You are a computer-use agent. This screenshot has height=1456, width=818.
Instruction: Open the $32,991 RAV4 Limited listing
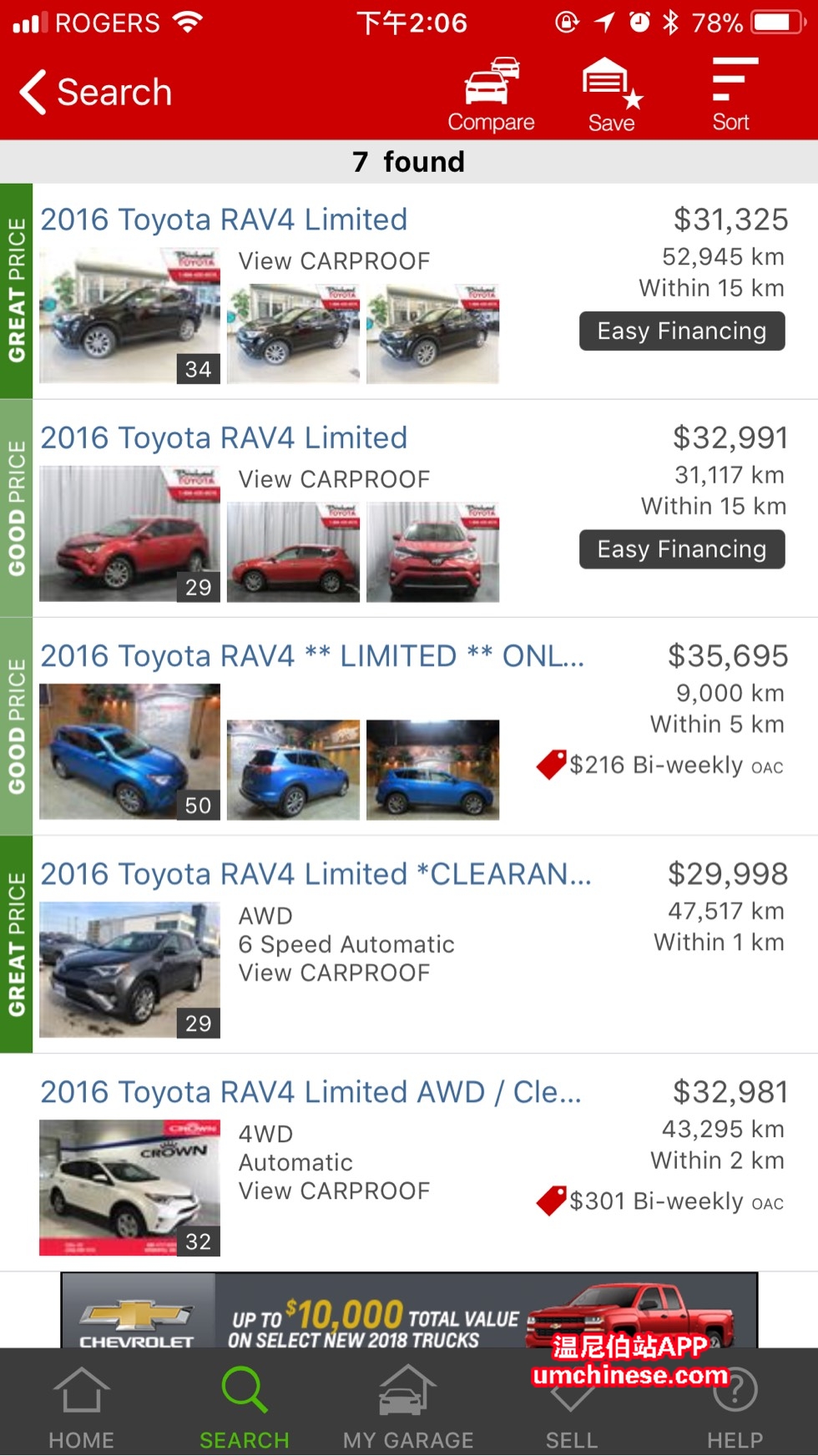pyautogui.click(x=224, y=437)
